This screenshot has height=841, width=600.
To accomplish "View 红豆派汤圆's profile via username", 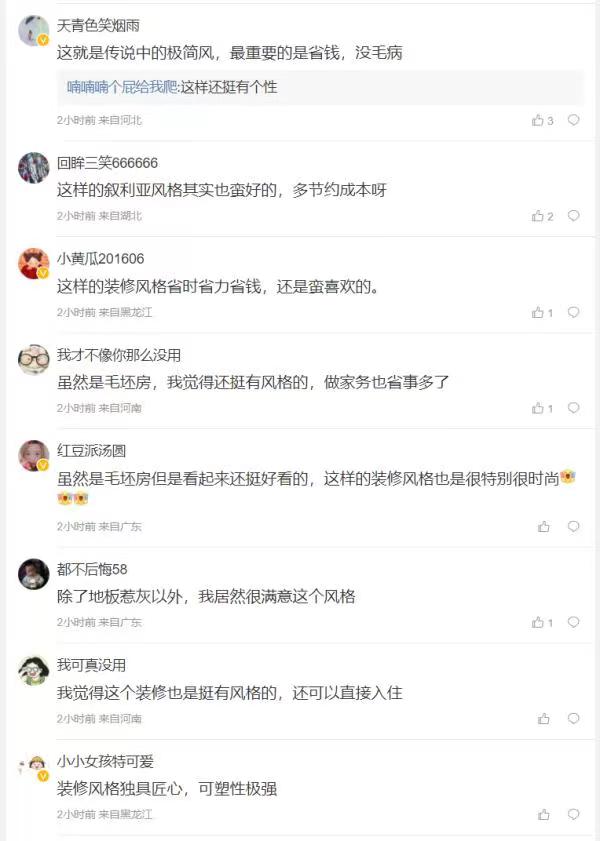I will [x=91, y=451].
